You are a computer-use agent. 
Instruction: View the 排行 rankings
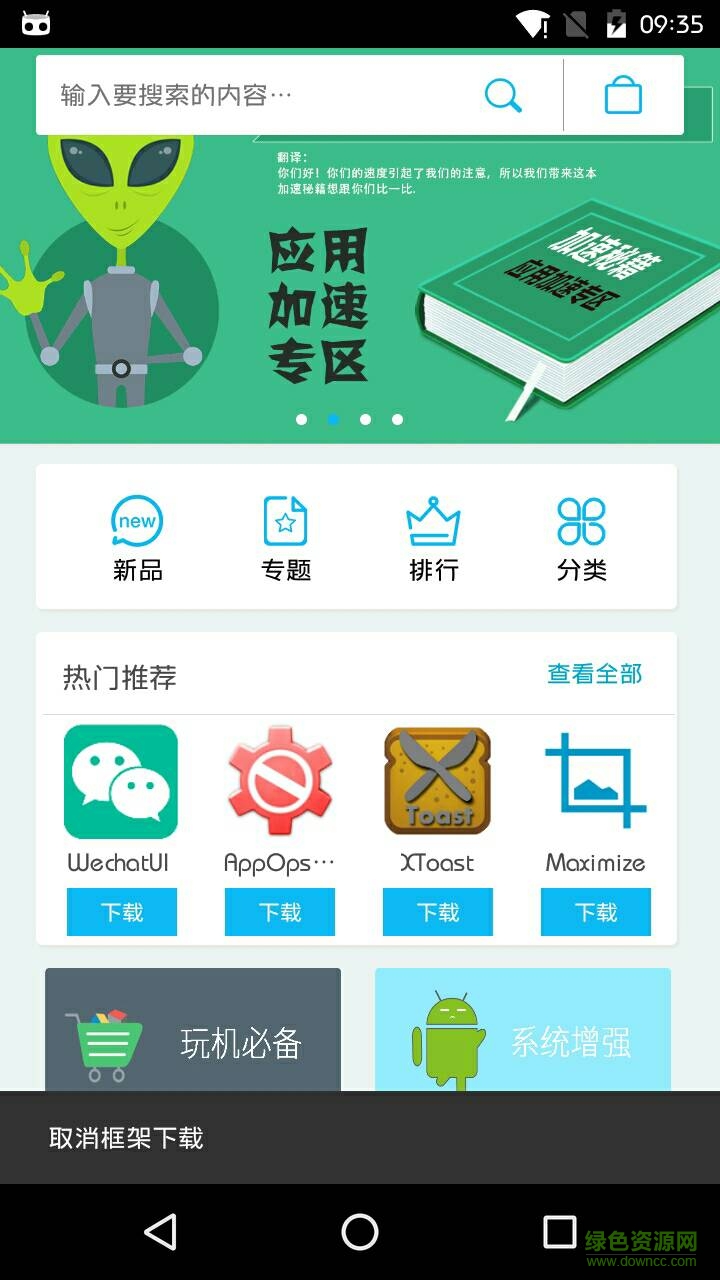(x=433, y=538)
